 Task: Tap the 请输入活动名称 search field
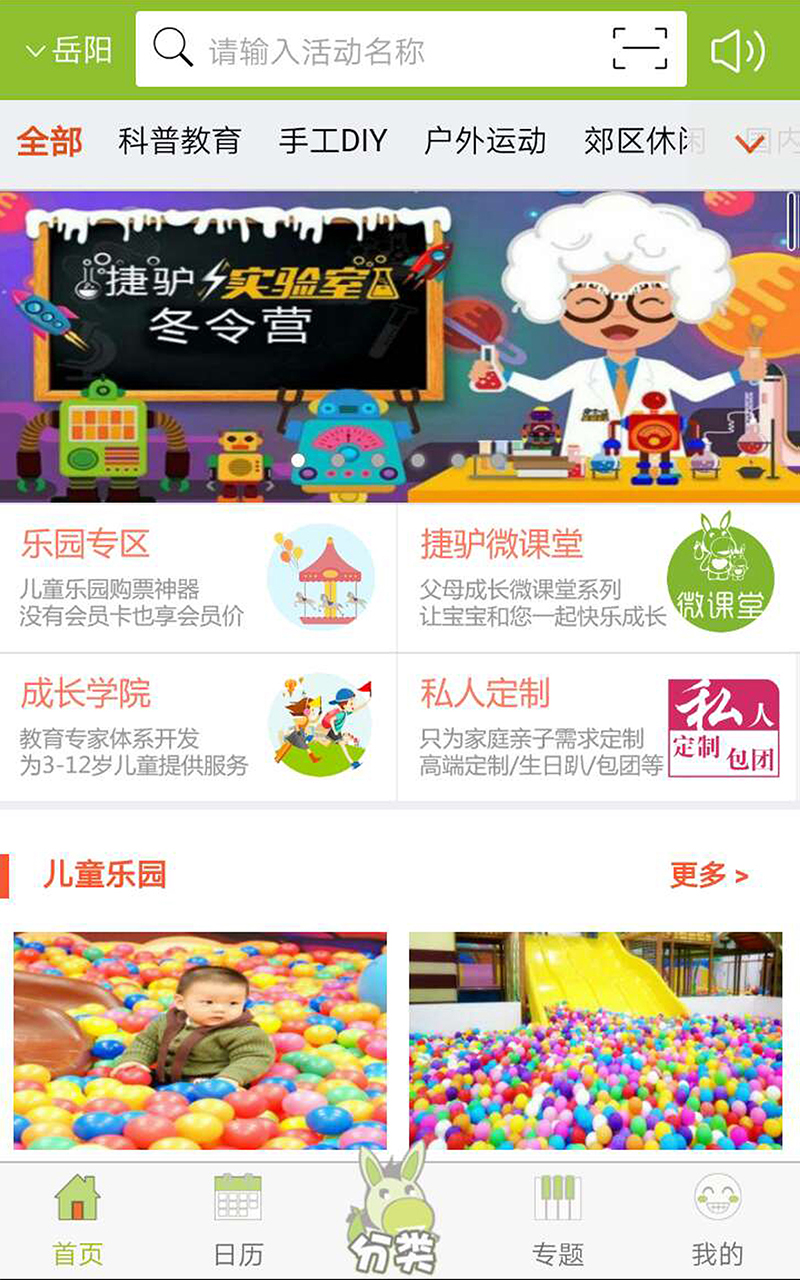[380, 50]
